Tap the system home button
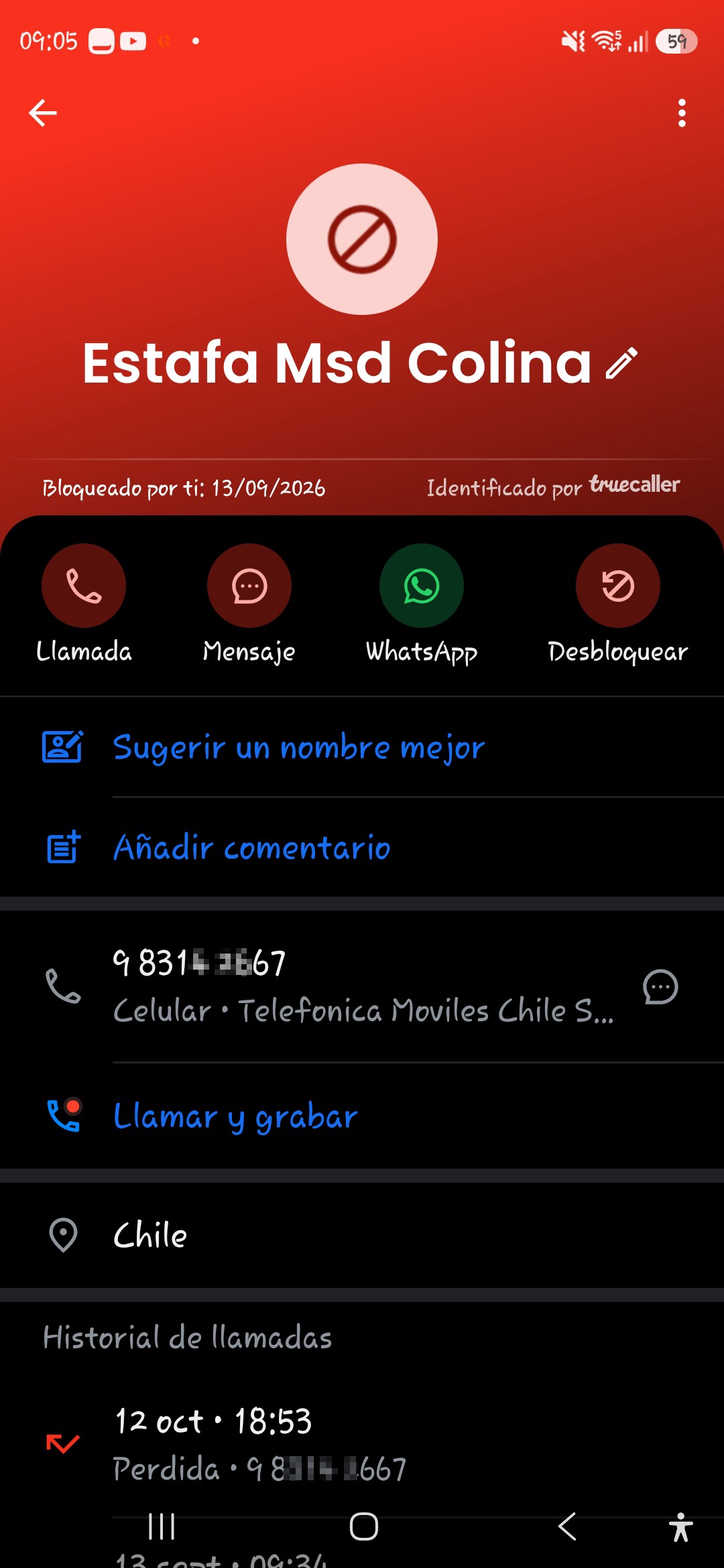The height and width of the screenshot is (1568, 724). 364,1526
